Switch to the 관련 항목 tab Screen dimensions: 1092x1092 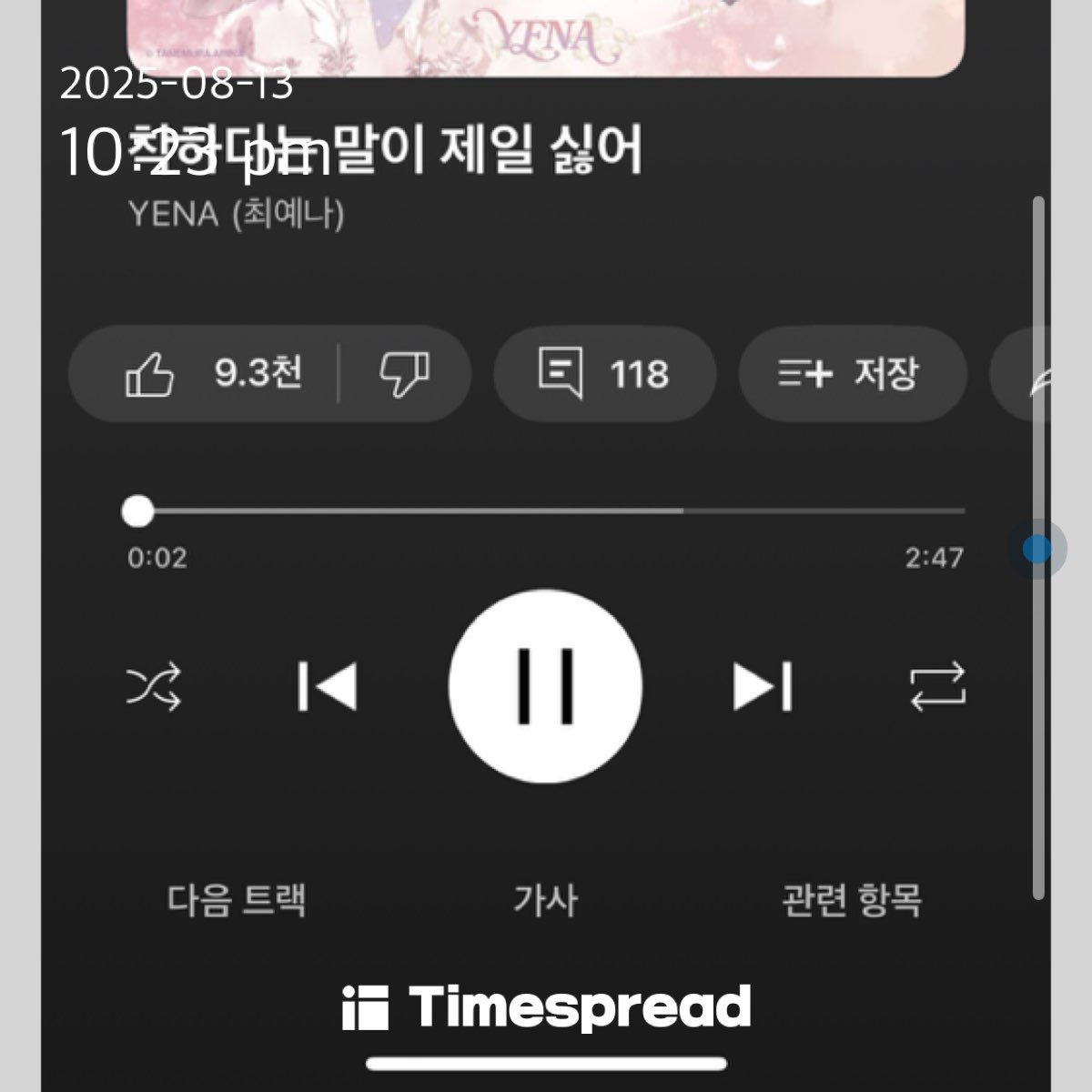(852, 900)
